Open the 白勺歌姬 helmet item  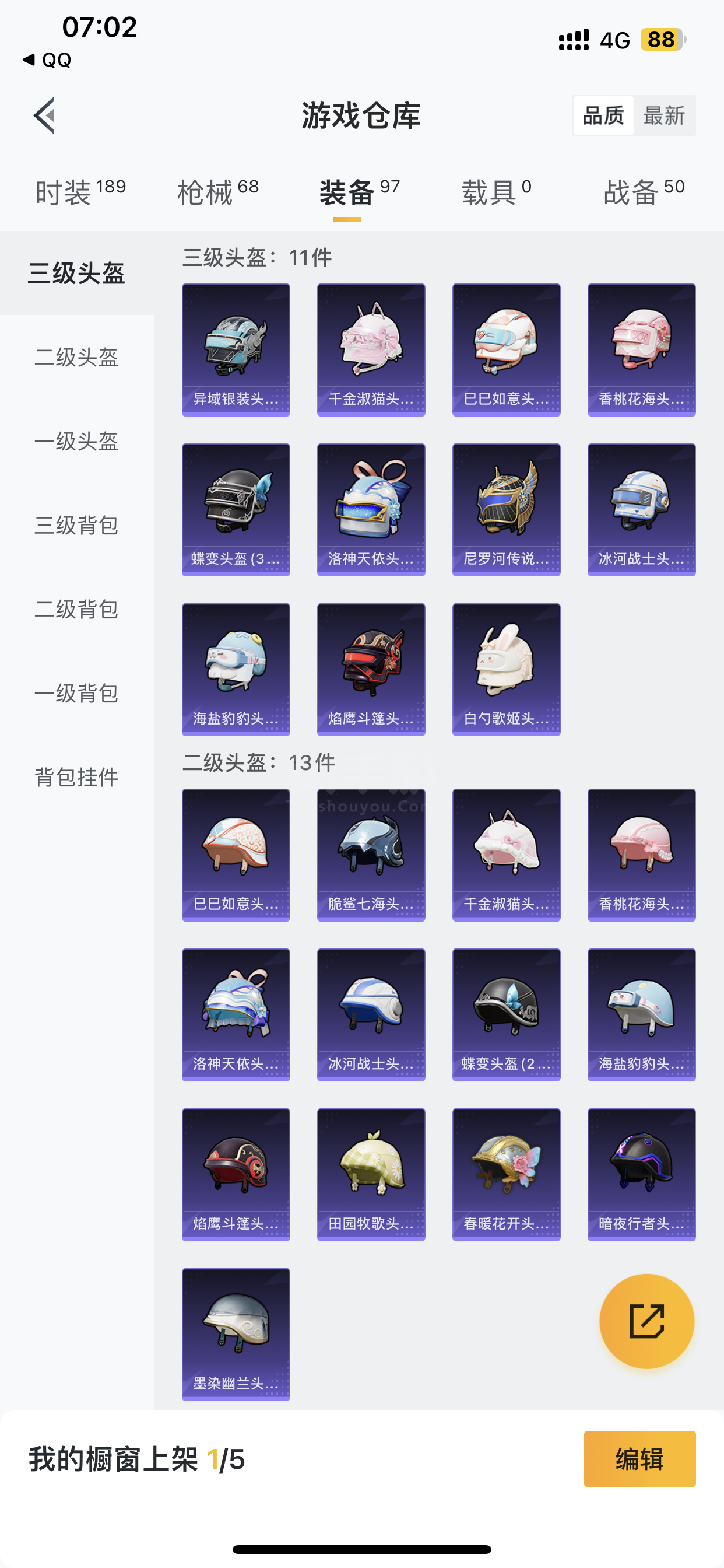coord(506,670)
